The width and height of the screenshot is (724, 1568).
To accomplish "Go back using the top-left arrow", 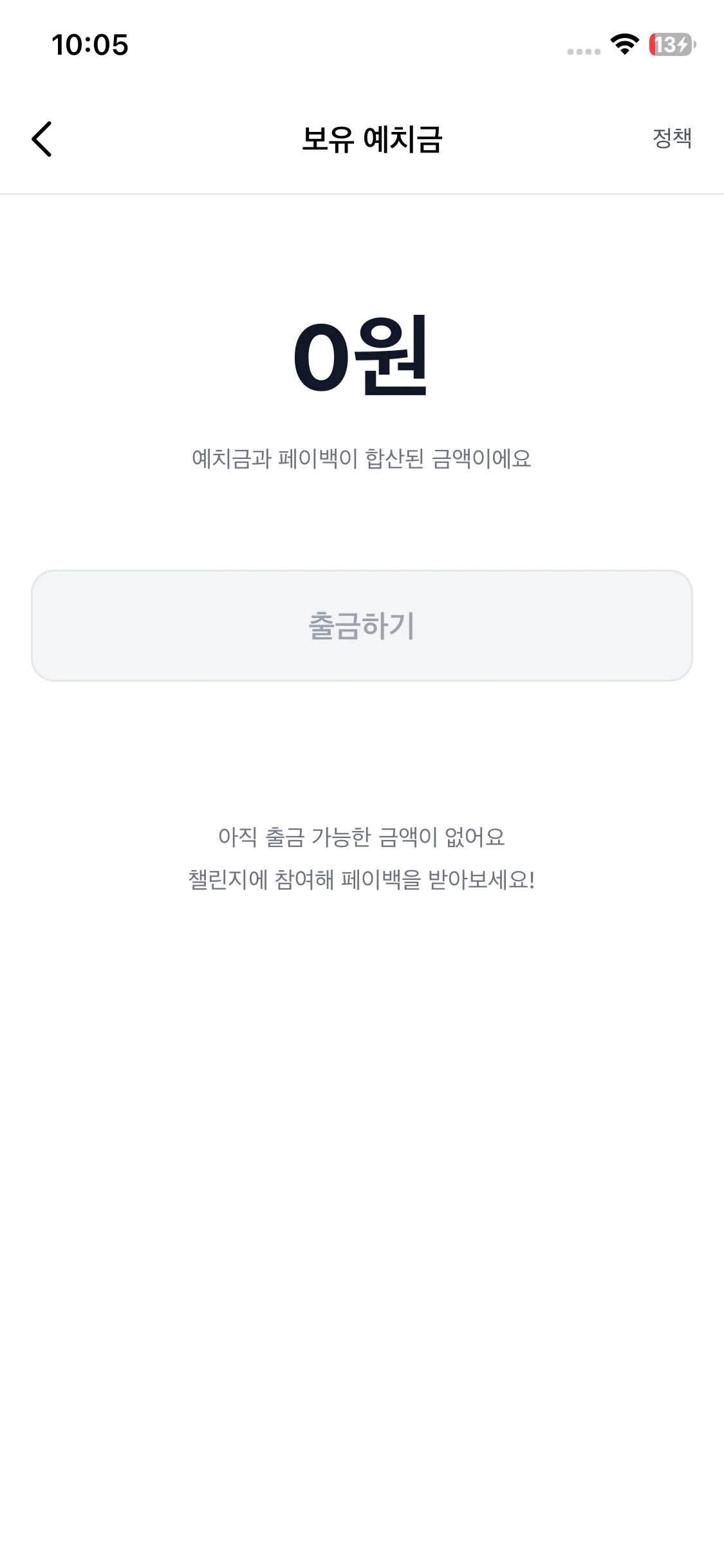I will [x=42, y=139].
